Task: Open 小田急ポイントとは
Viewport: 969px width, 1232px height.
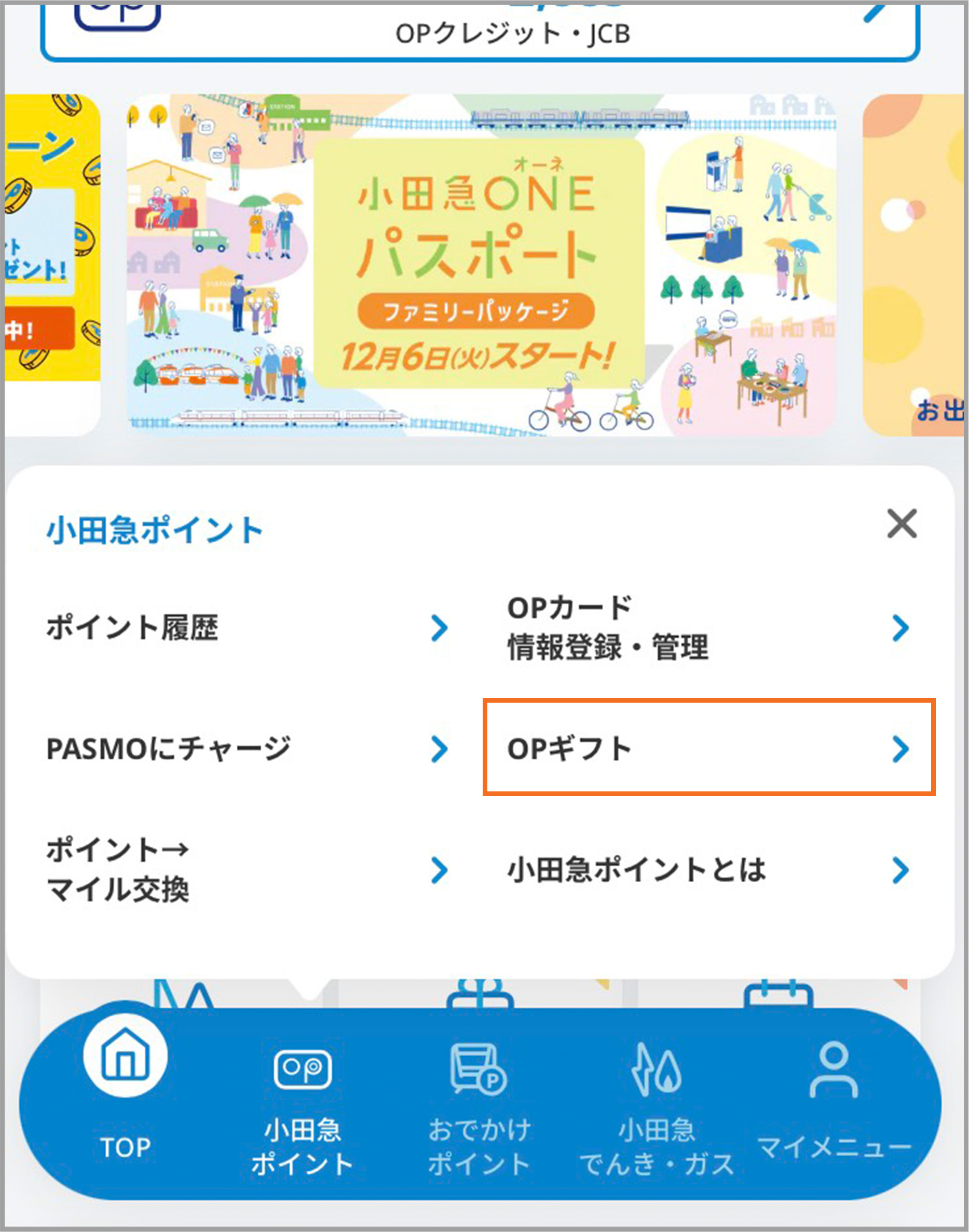Action: point(707,870)
